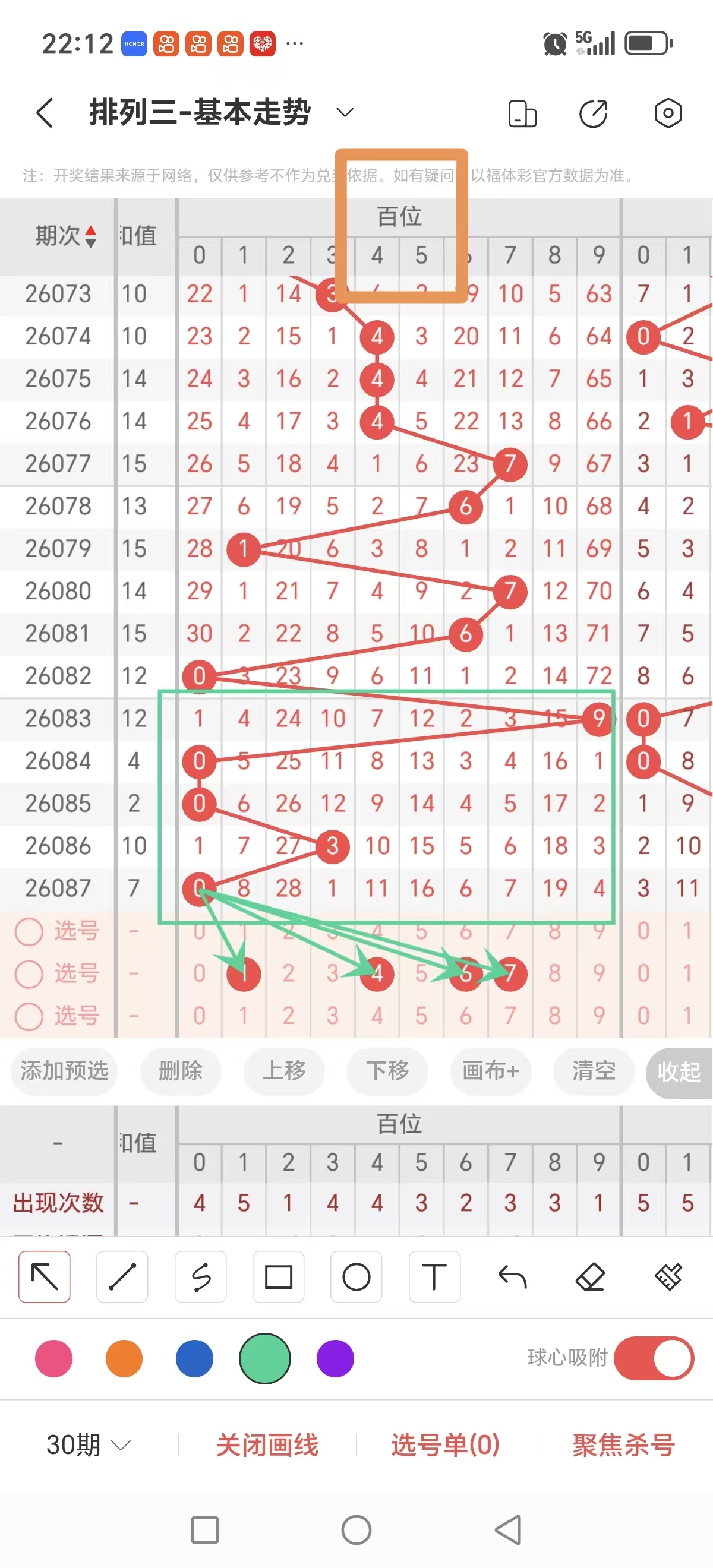Pick the purple drawing color

pyautogui.click(x=335, y=1358)
